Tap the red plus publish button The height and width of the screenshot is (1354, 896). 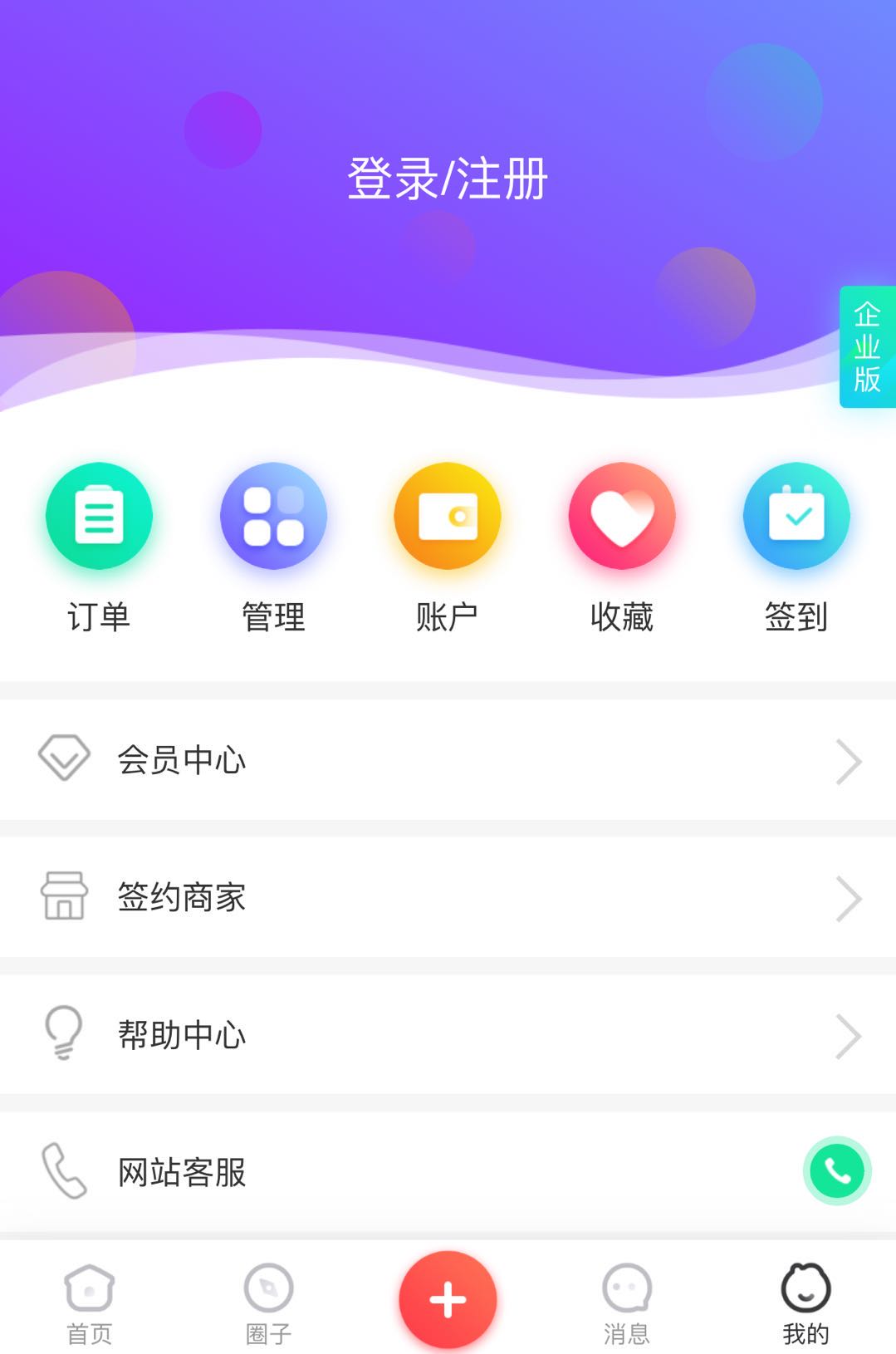448,1299
